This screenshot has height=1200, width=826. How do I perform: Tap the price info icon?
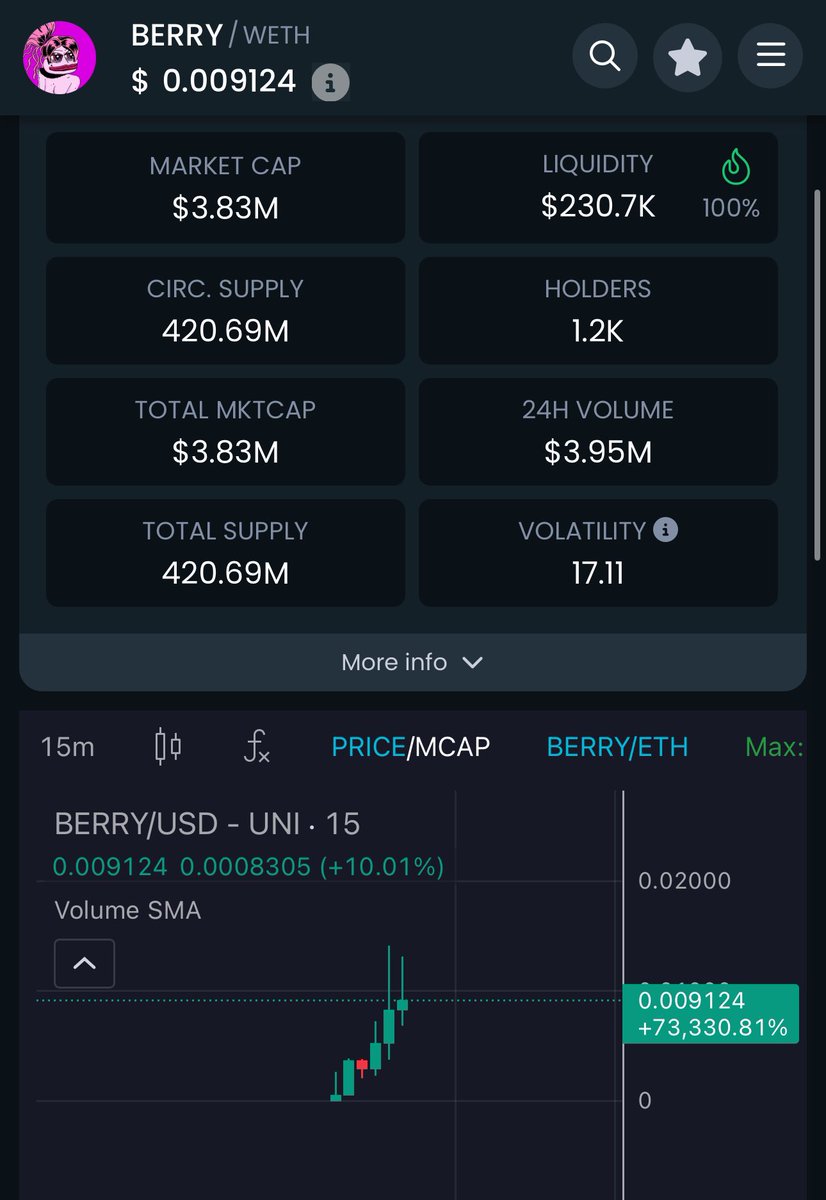tap(330, 83)
